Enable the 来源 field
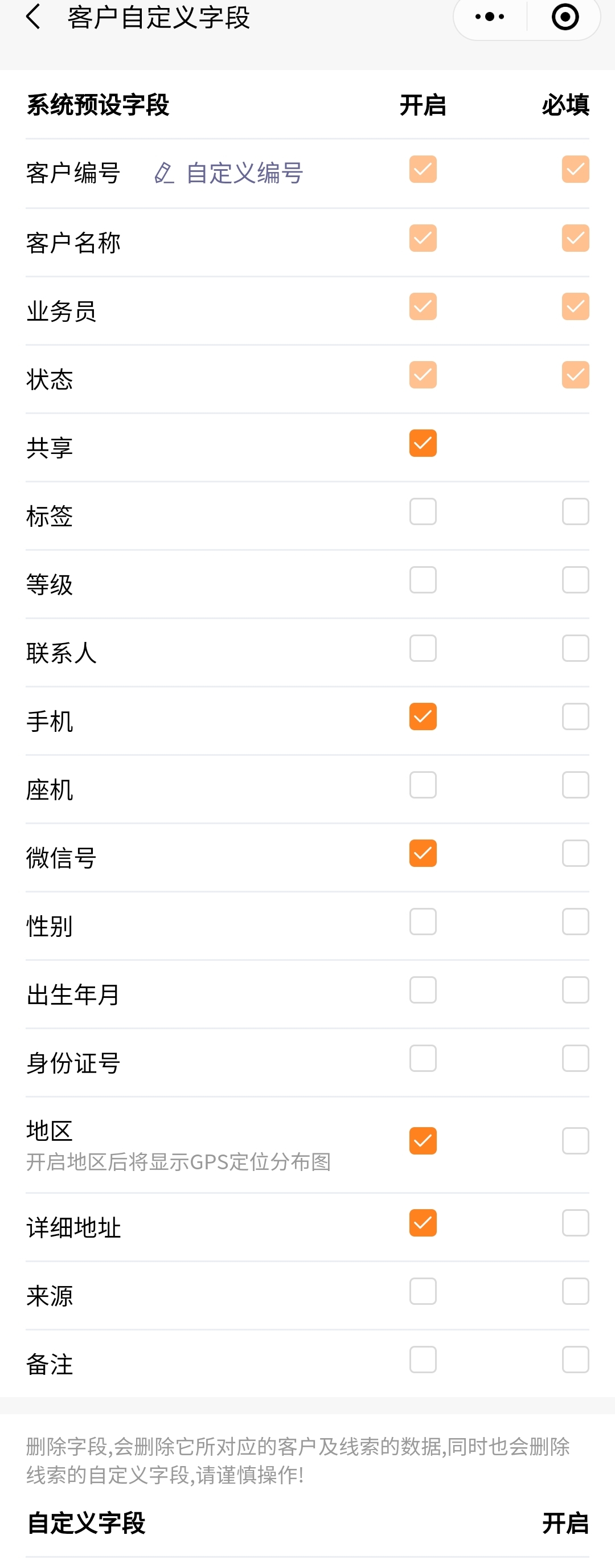 pos(423,1291)
